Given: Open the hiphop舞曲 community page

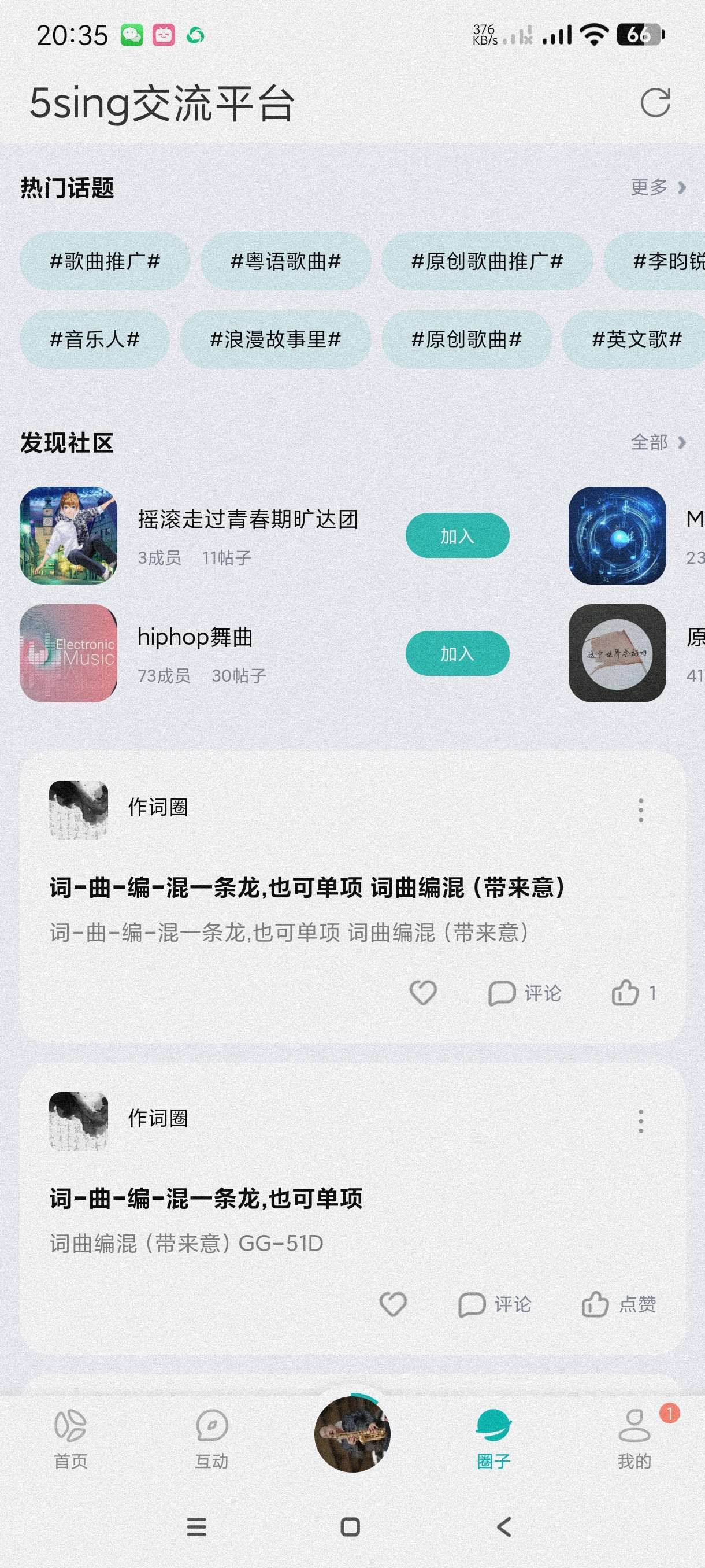Looking at the screenshot, I should (195, 638).
